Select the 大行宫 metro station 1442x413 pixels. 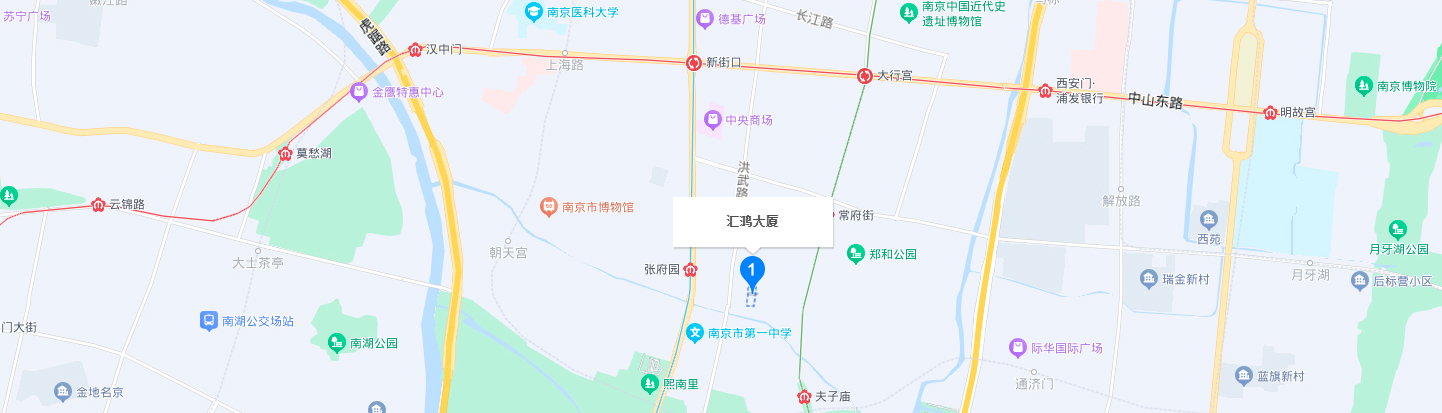pyautogui.click(x=866, y=76)
